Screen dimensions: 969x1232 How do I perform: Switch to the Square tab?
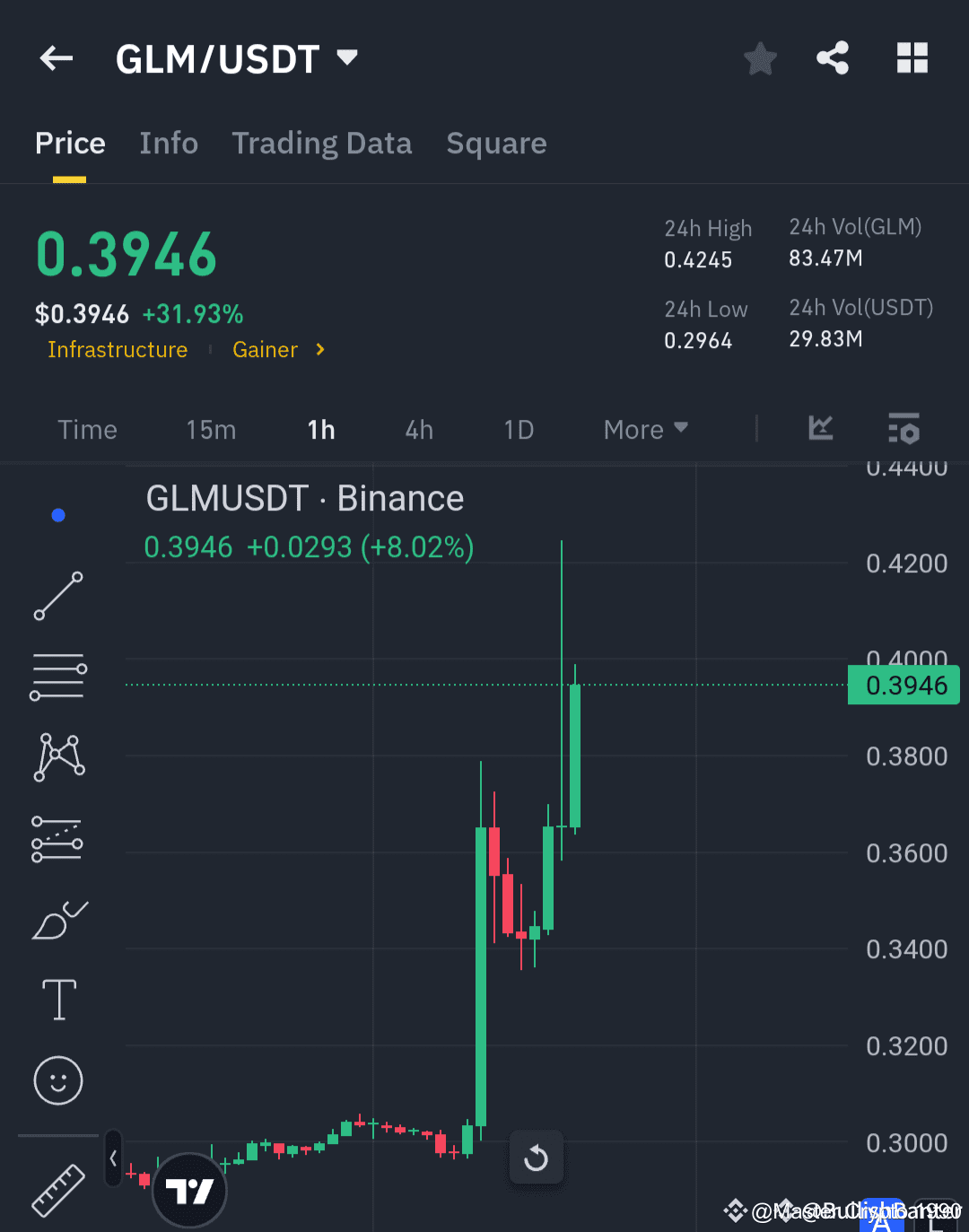tap(496, 144)
